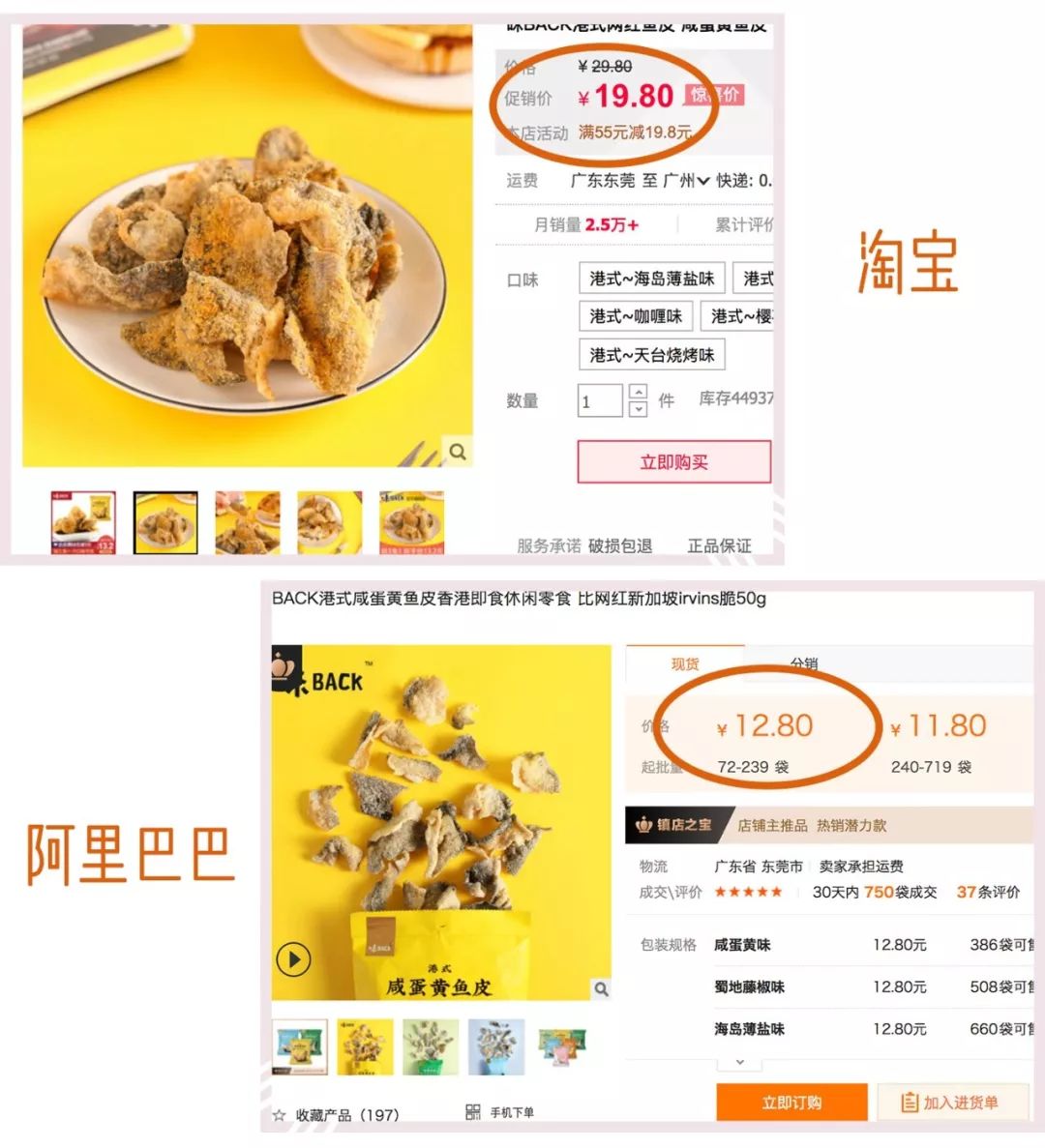This screenshot has height=1148, width=1045.
Task: Open the 广州 destination dropdown
Action: [x=703, y=184]
